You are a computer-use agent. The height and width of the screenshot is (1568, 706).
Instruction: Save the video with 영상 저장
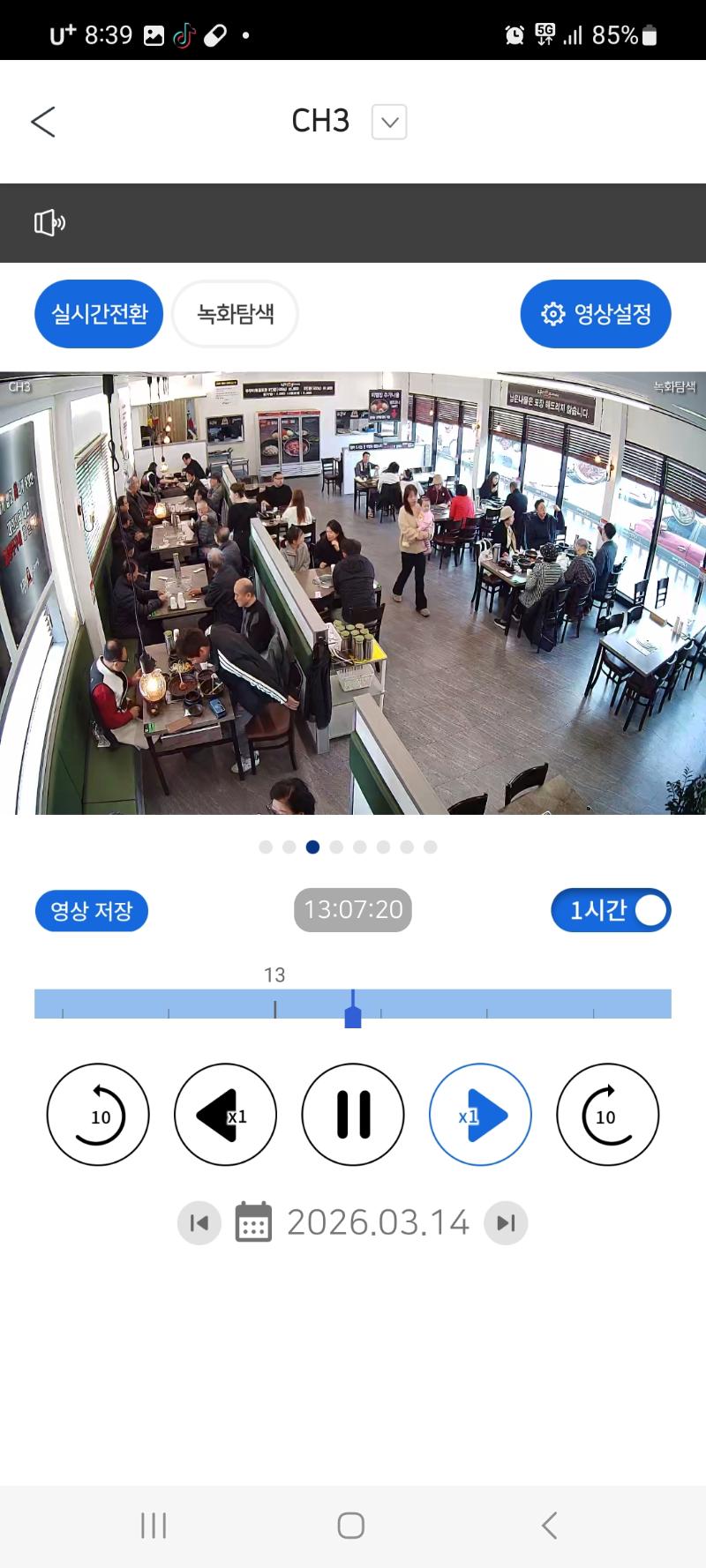click(92, 911)
